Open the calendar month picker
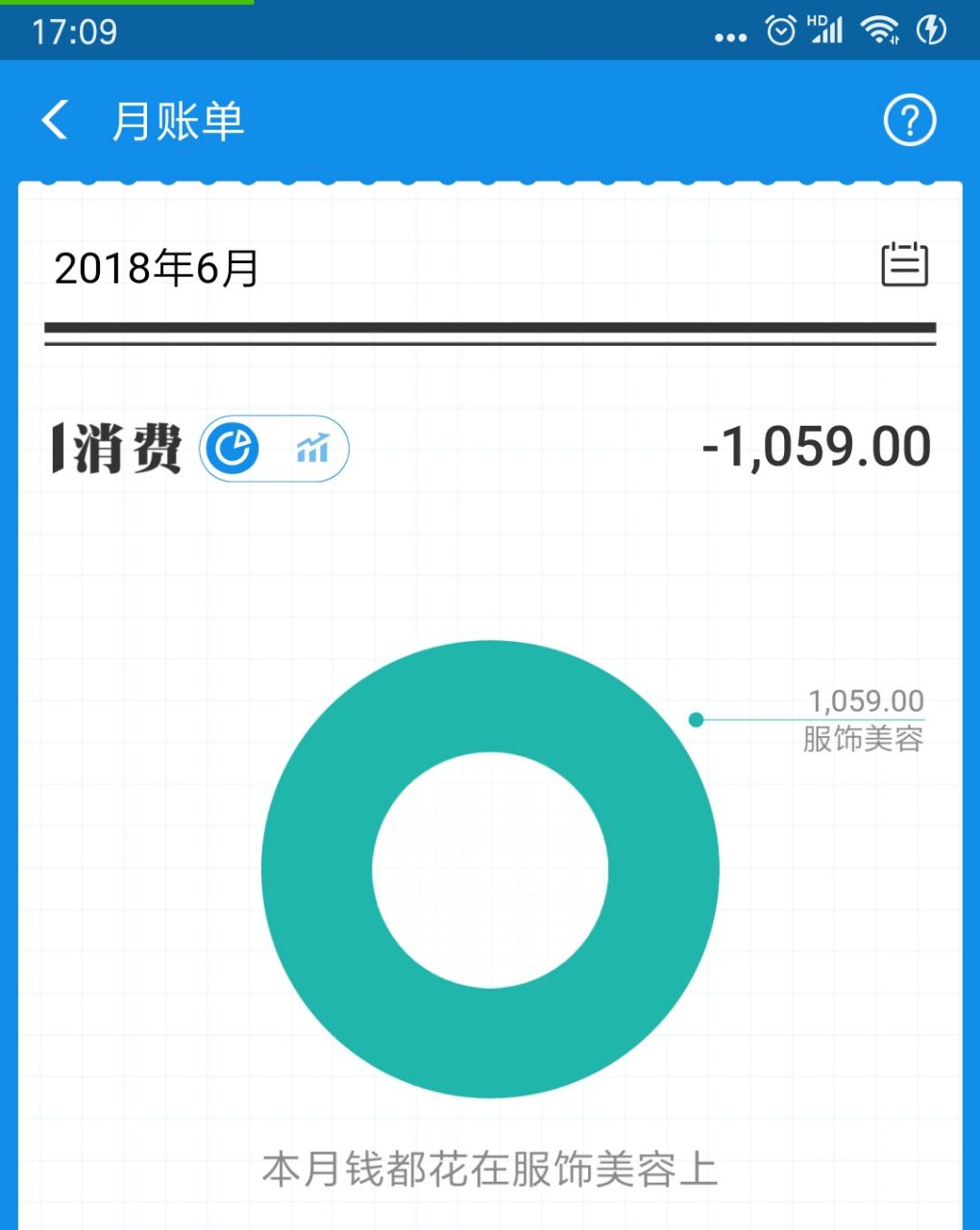This screenshot has width=980, height=1230. [904, 265]
